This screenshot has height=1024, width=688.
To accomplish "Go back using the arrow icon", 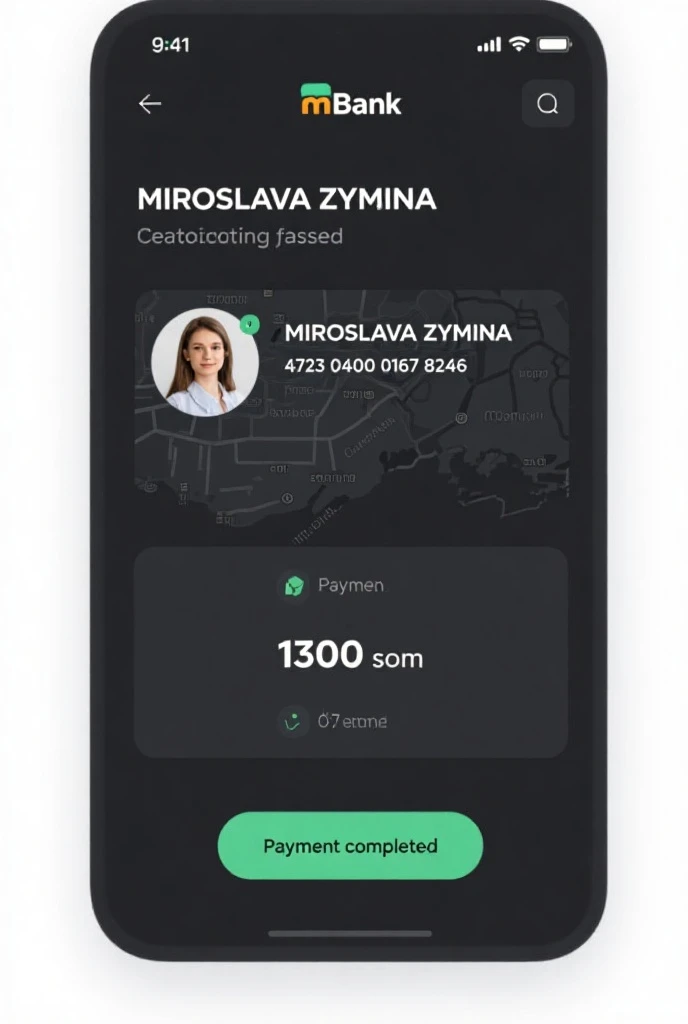I will pos(150,104).
